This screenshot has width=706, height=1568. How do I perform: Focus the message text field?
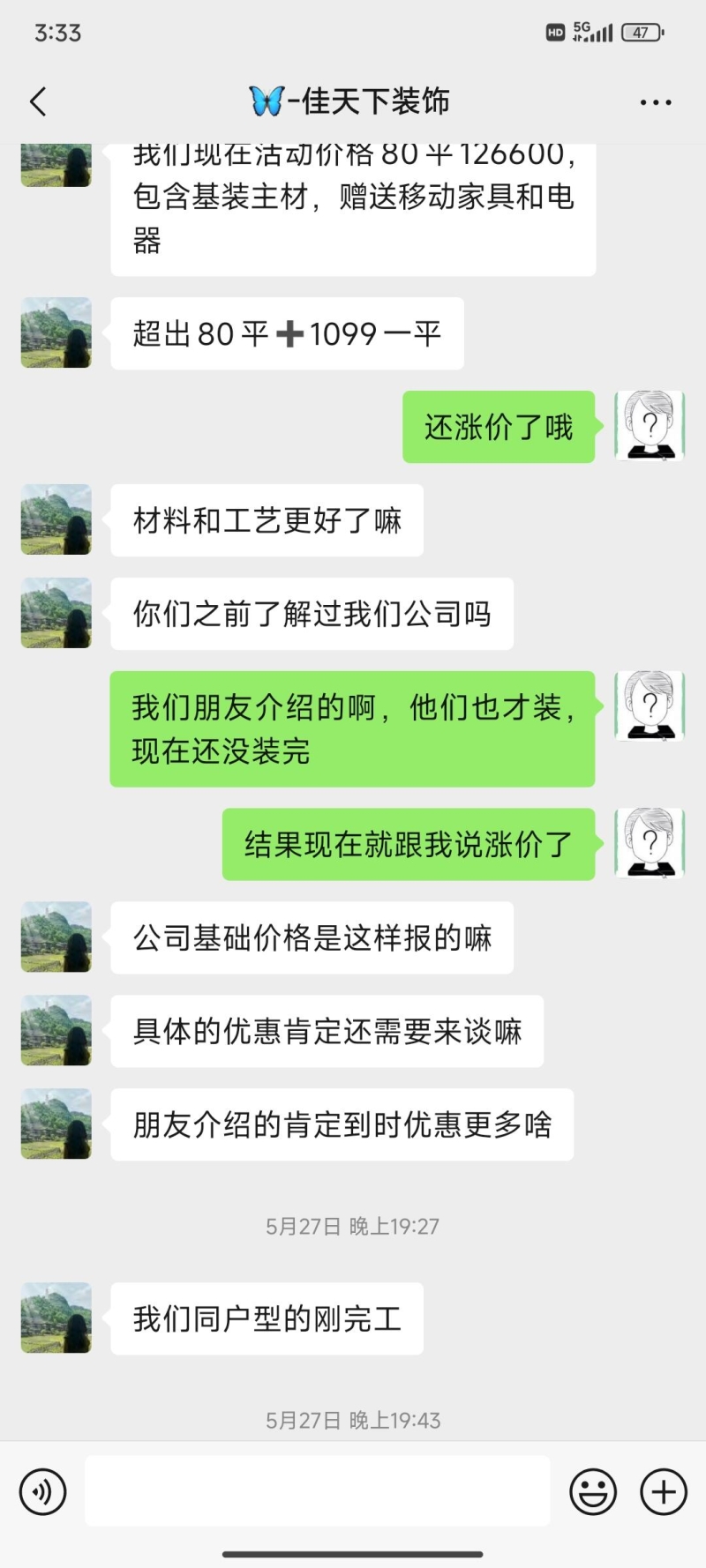pos(318,1491)
